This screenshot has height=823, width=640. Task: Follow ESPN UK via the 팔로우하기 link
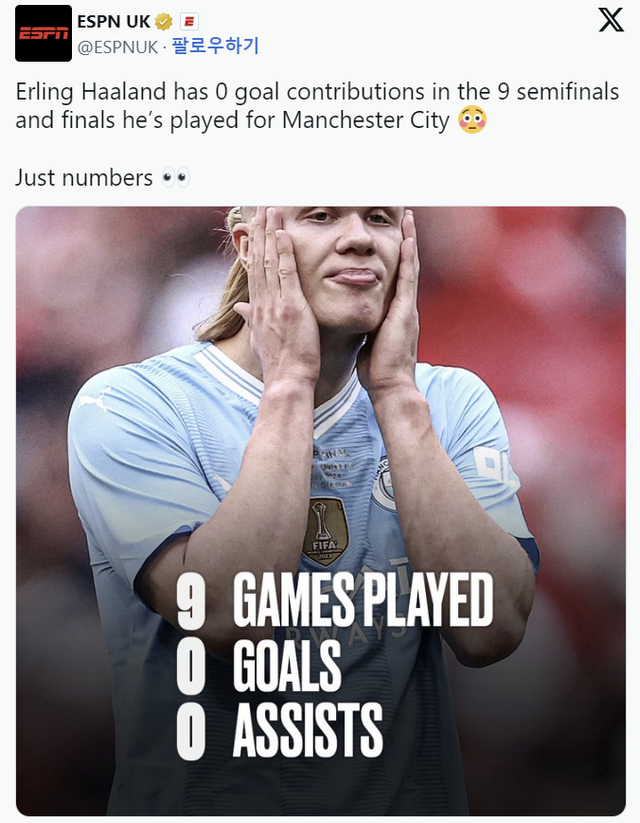(x=215, y=45)
